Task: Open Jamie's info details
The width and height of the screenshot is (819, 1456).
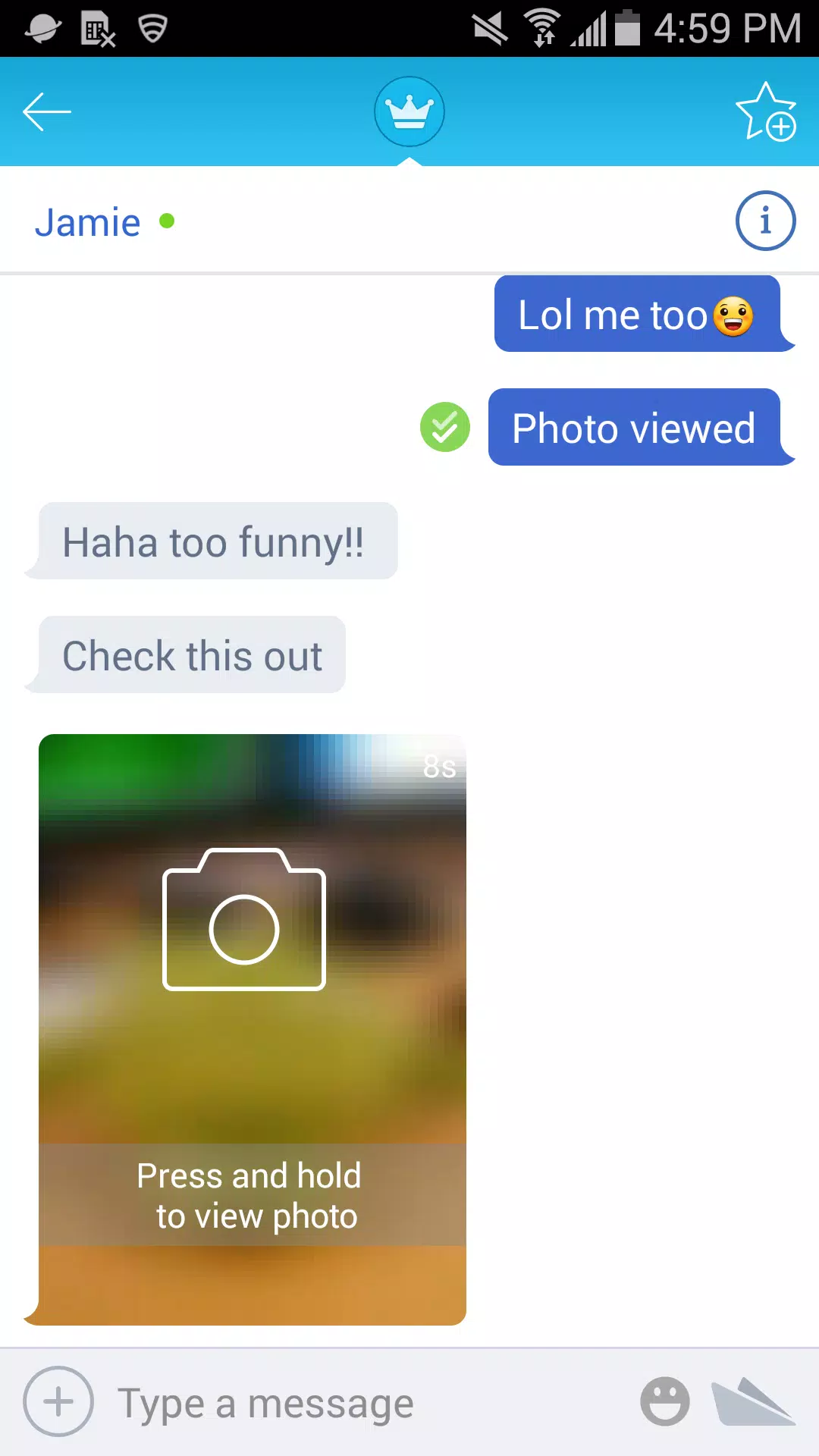Action: 765,221
